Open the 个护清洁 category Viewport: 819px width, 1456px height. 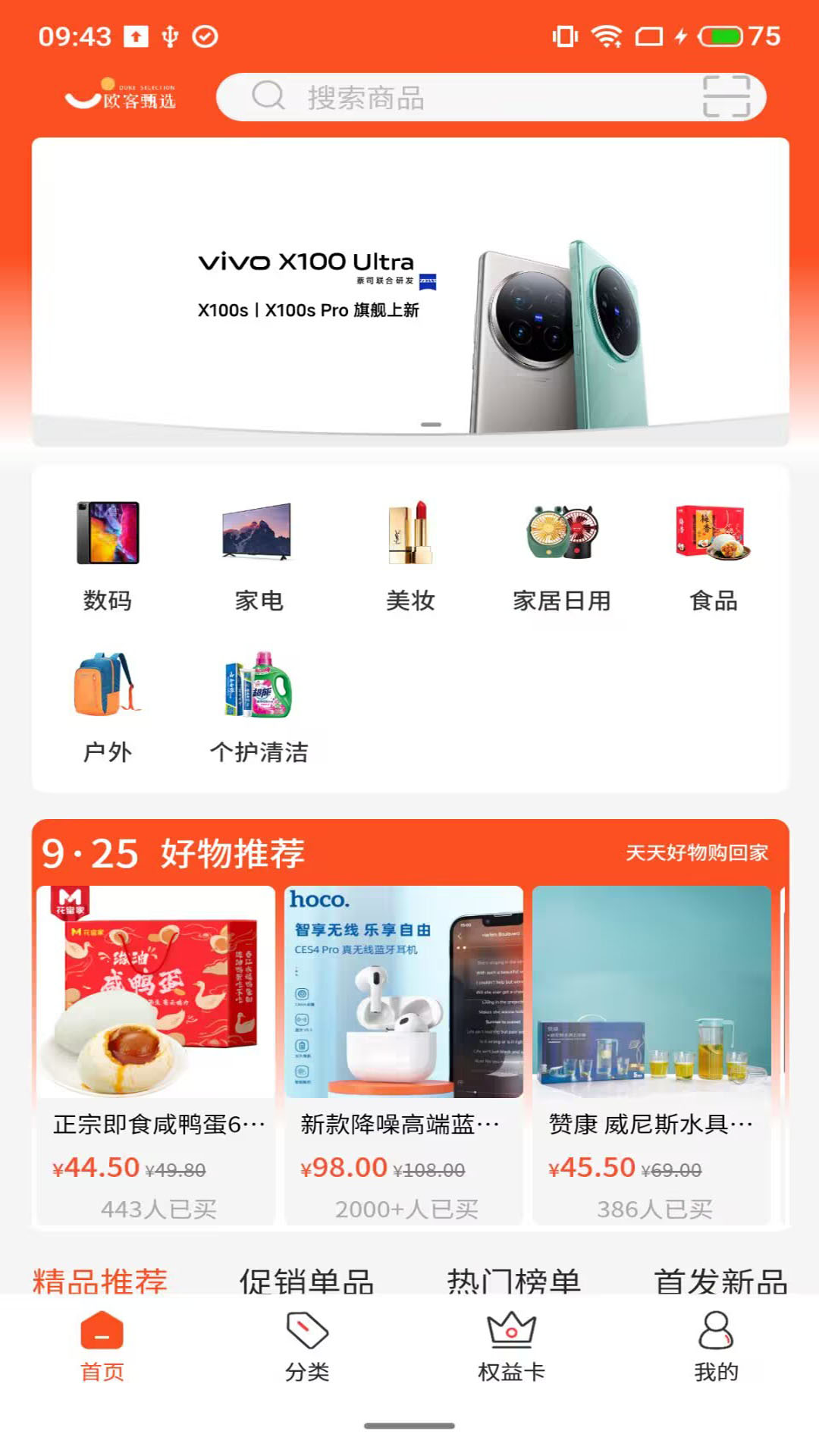258,707
